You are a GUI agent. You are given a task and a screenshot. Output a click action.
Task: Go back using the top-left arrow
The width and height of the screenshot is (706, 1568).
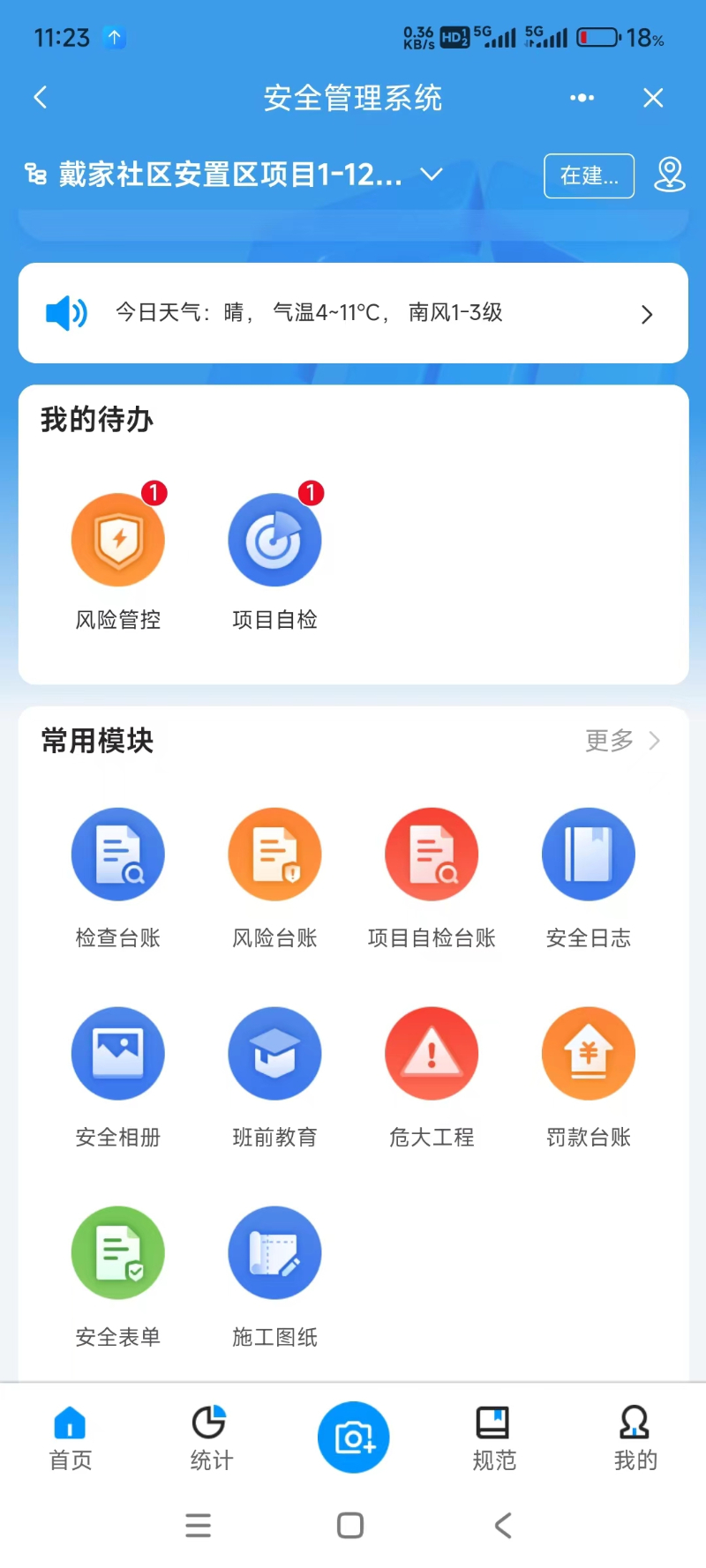(x=40, y=98)
